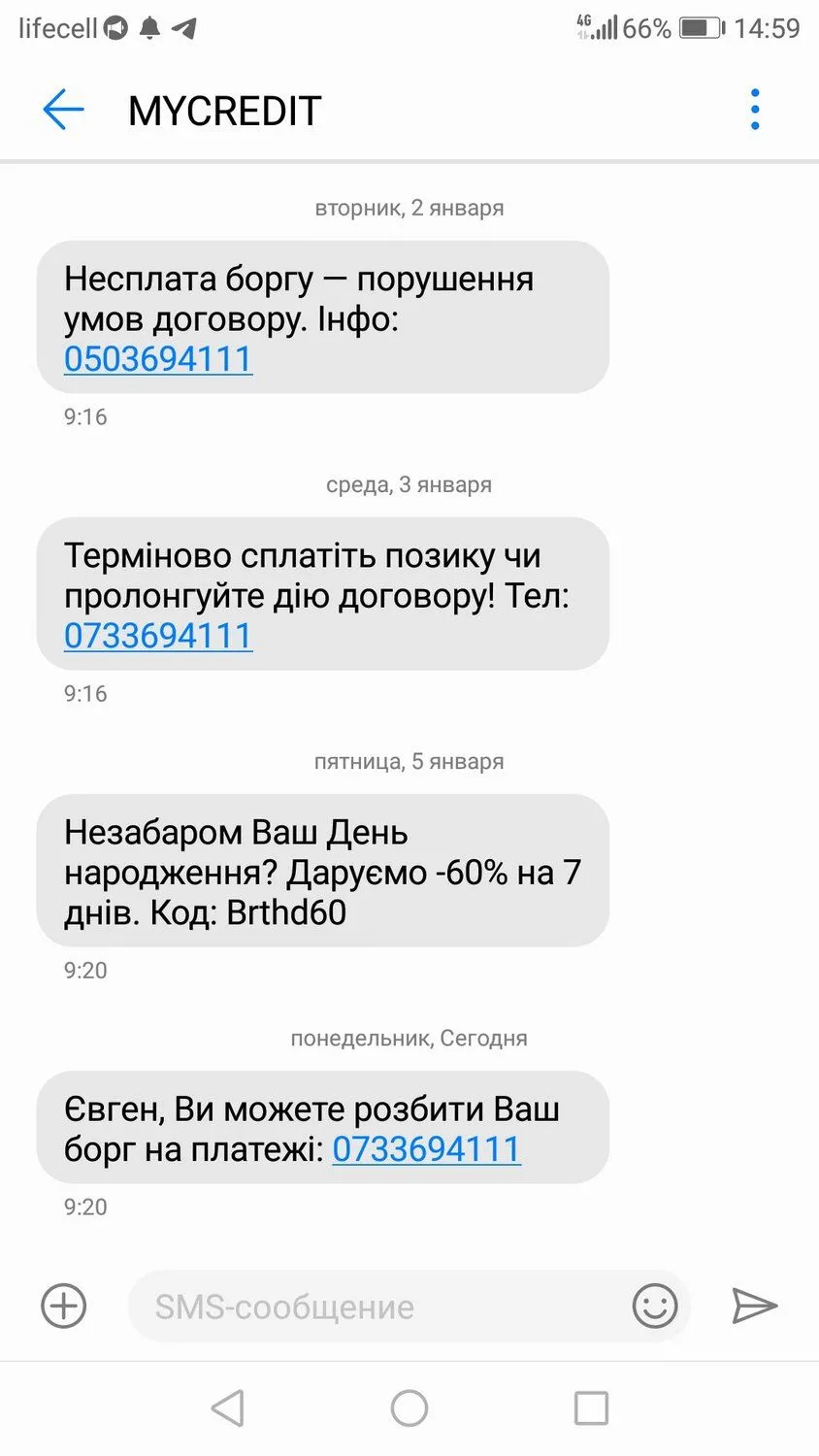
Task: Add an attachment with the plus icon
Action: (x=64, y=1306)
